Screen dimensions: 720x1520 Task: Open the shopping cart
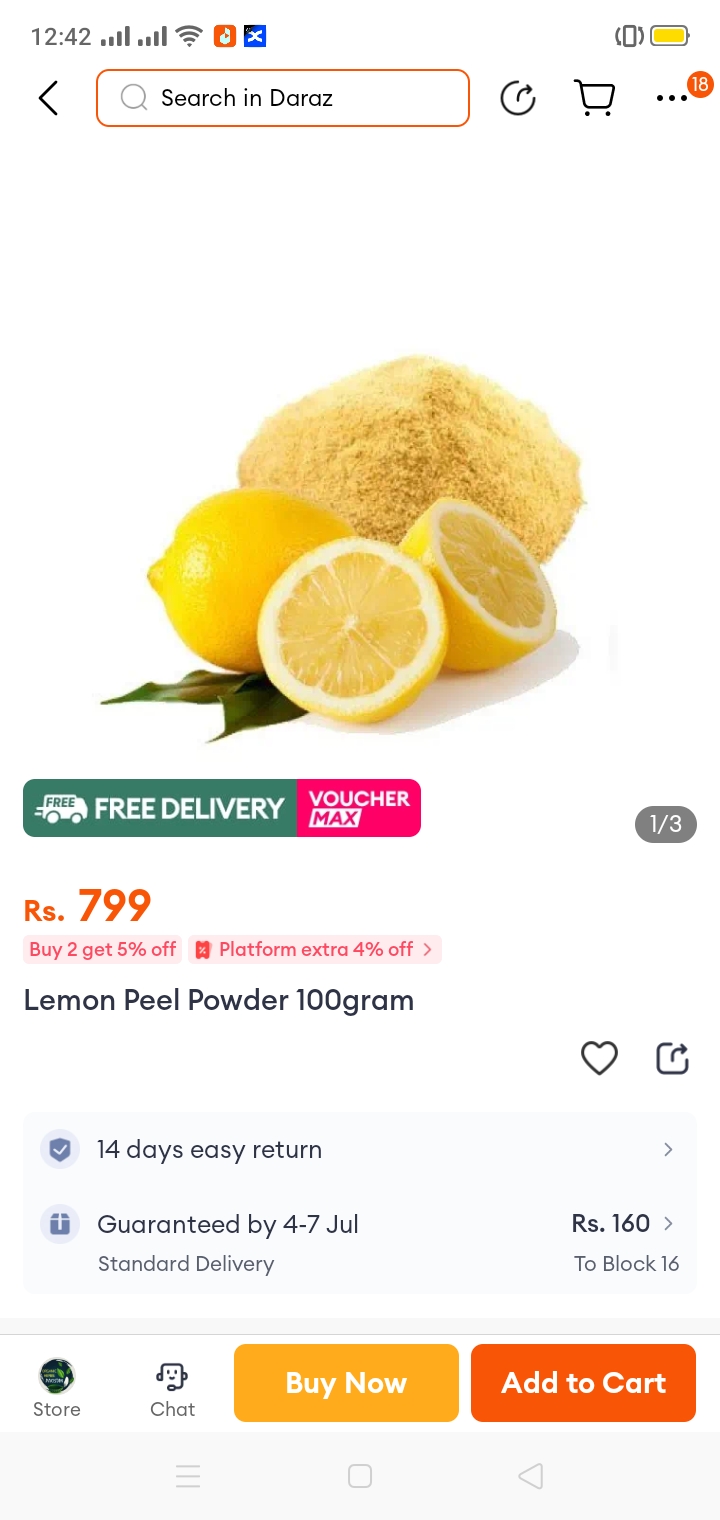(595, 98)
